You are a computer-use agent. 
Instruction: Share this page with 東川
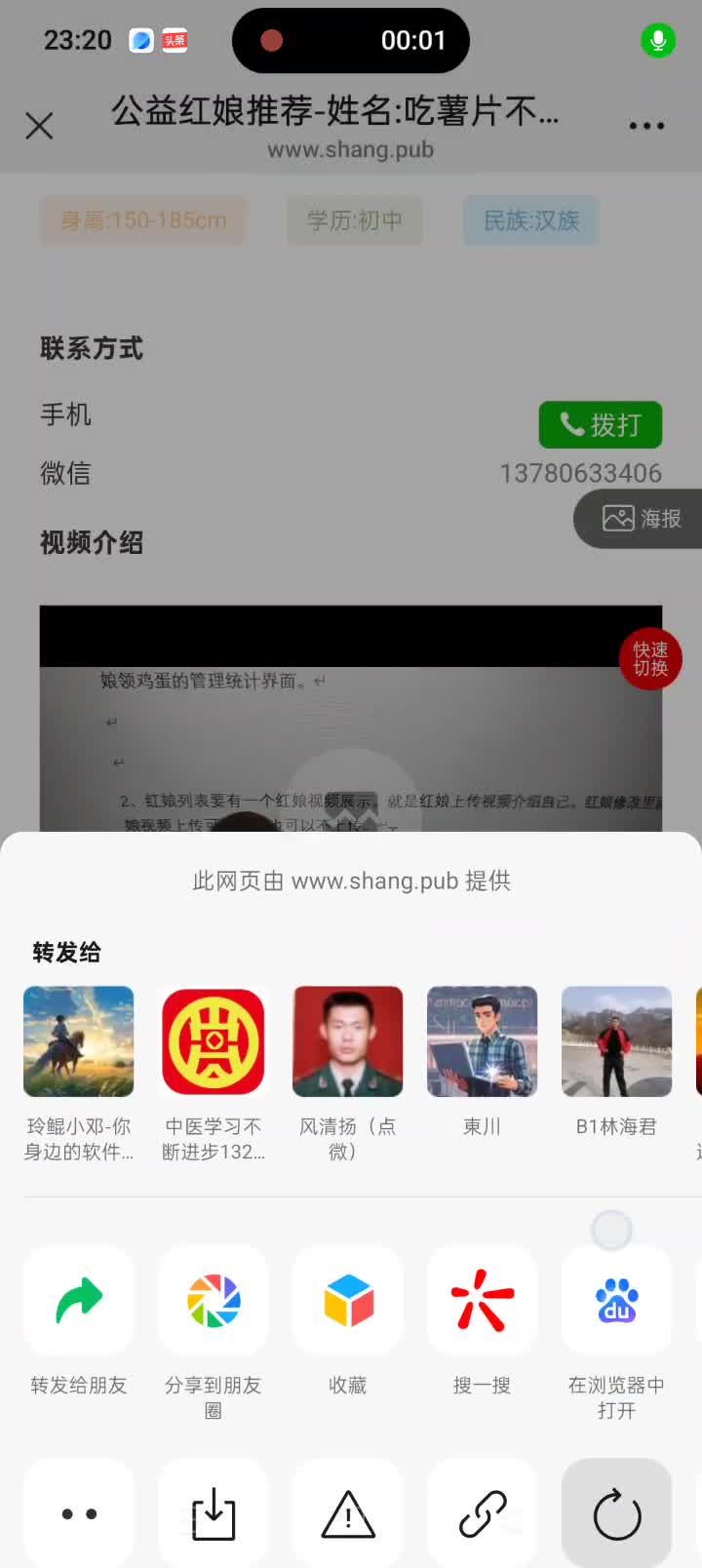pos(482,1041)
